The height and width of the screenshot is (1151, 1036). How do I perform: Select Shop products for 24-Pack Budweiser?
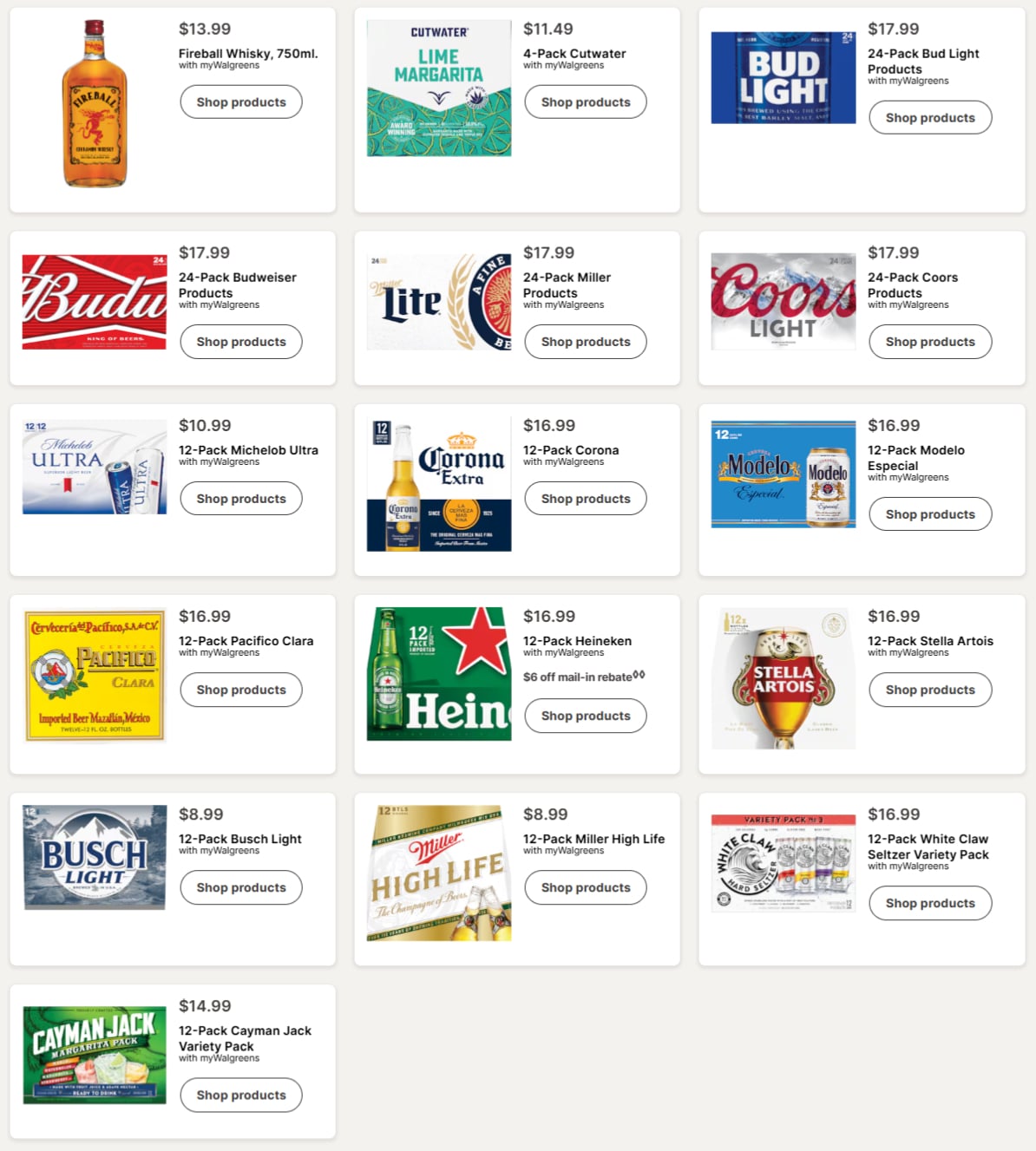coord(241,341)
